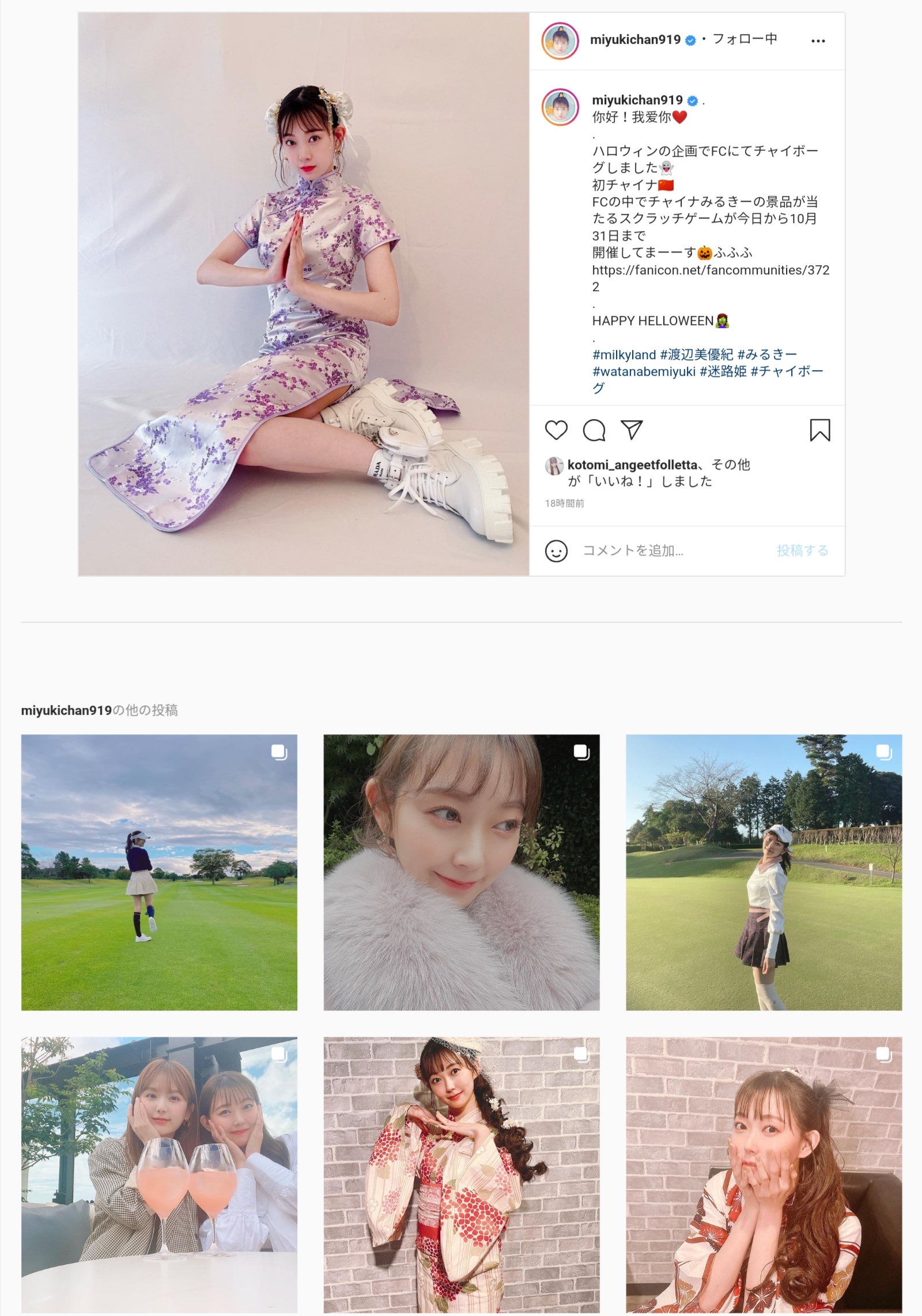Open the post's three-dot overflow menu
922x1316 pixels.
pyautogui.click(x=818, y=41)
